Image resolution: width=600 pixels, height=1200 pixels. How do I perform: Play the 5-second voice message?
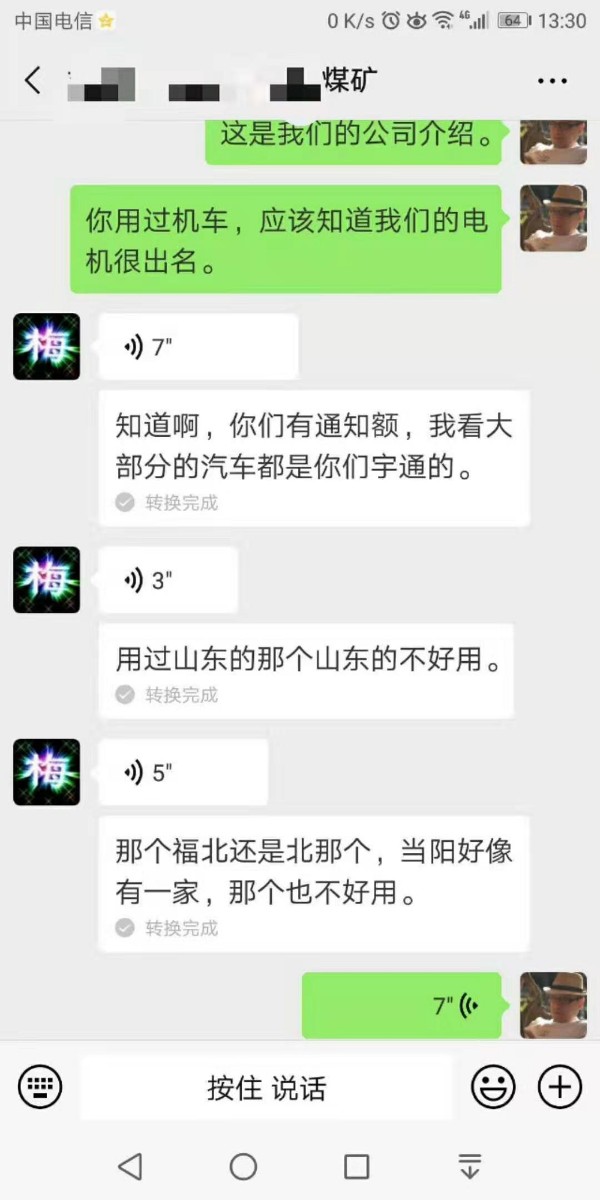point(183,773)
